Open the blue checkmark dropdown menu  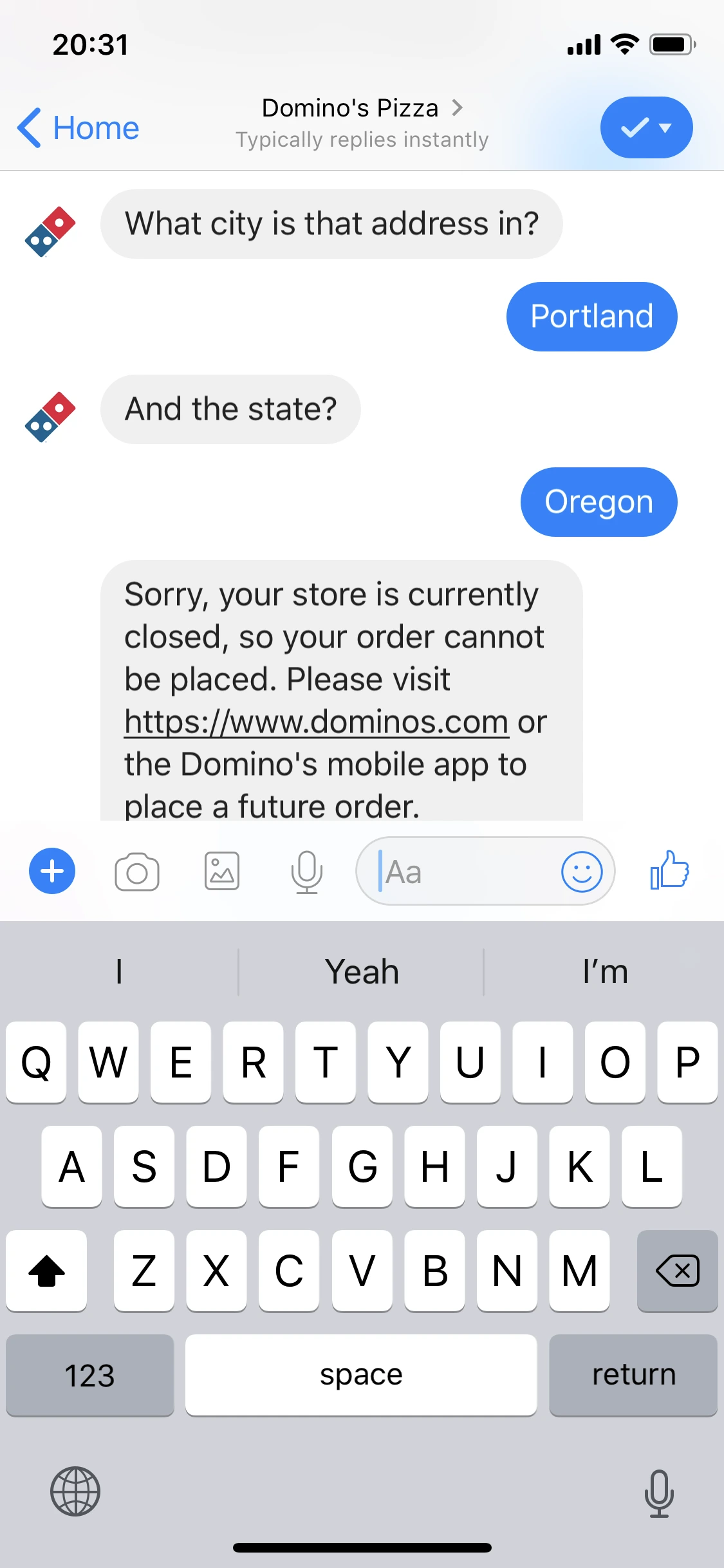coord(646,127)
